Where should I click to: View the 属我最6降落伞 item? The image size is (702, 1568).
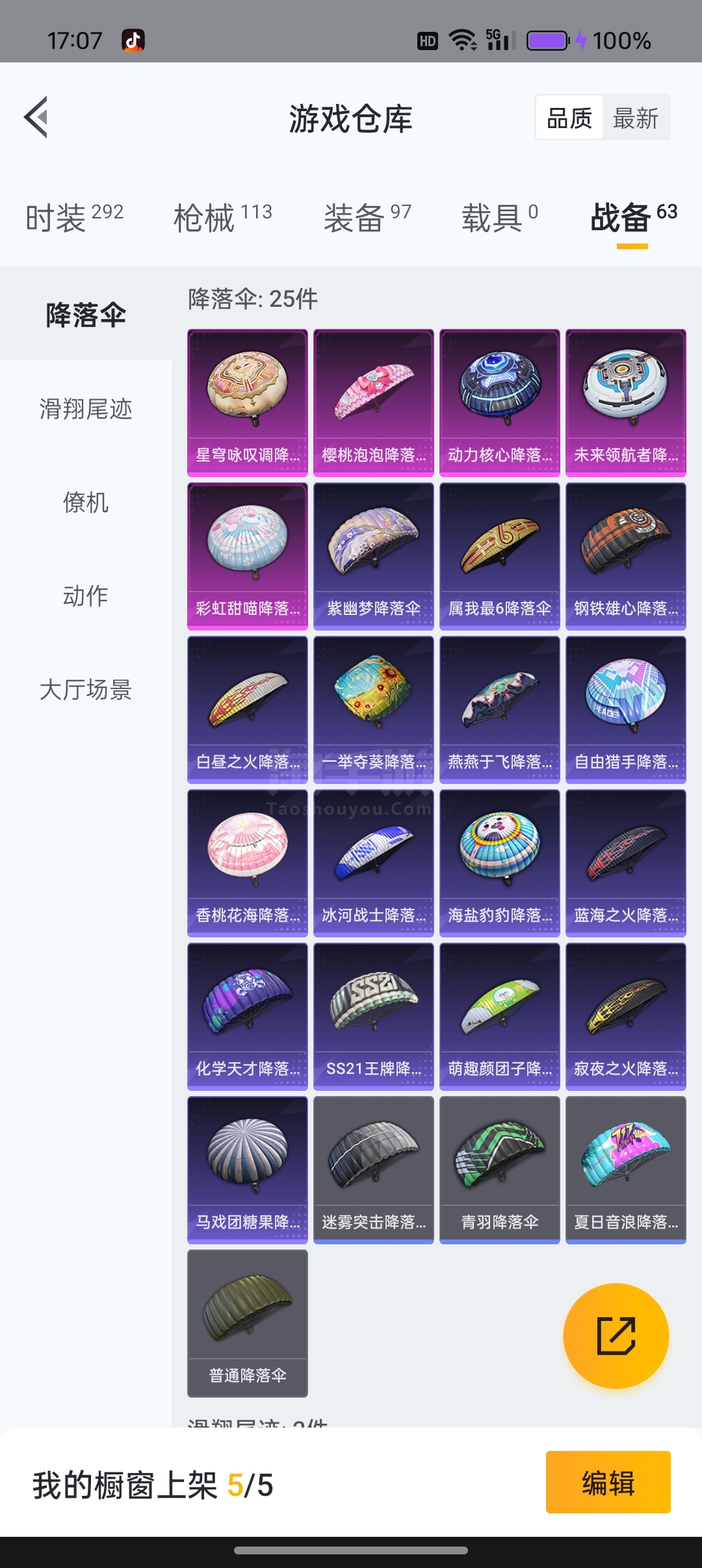pos(500,556)
